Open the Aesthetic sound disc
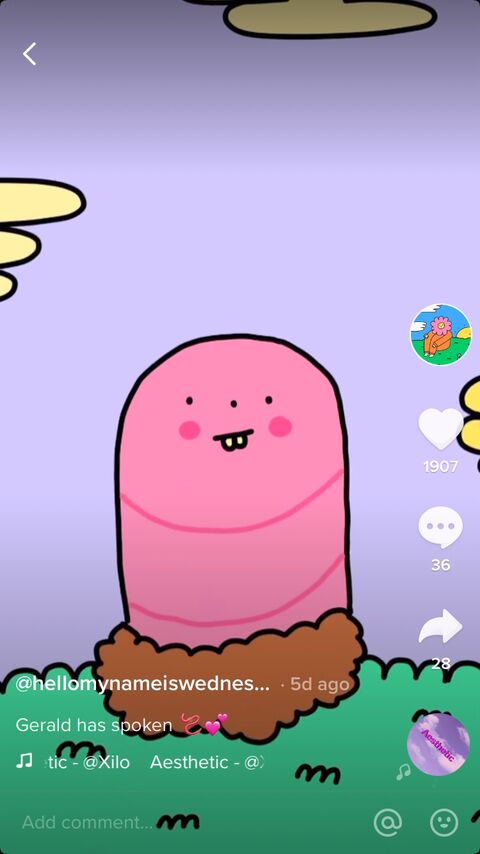This screenshot has height=854, width=480. pyautogui.click(x=438, y=744)
